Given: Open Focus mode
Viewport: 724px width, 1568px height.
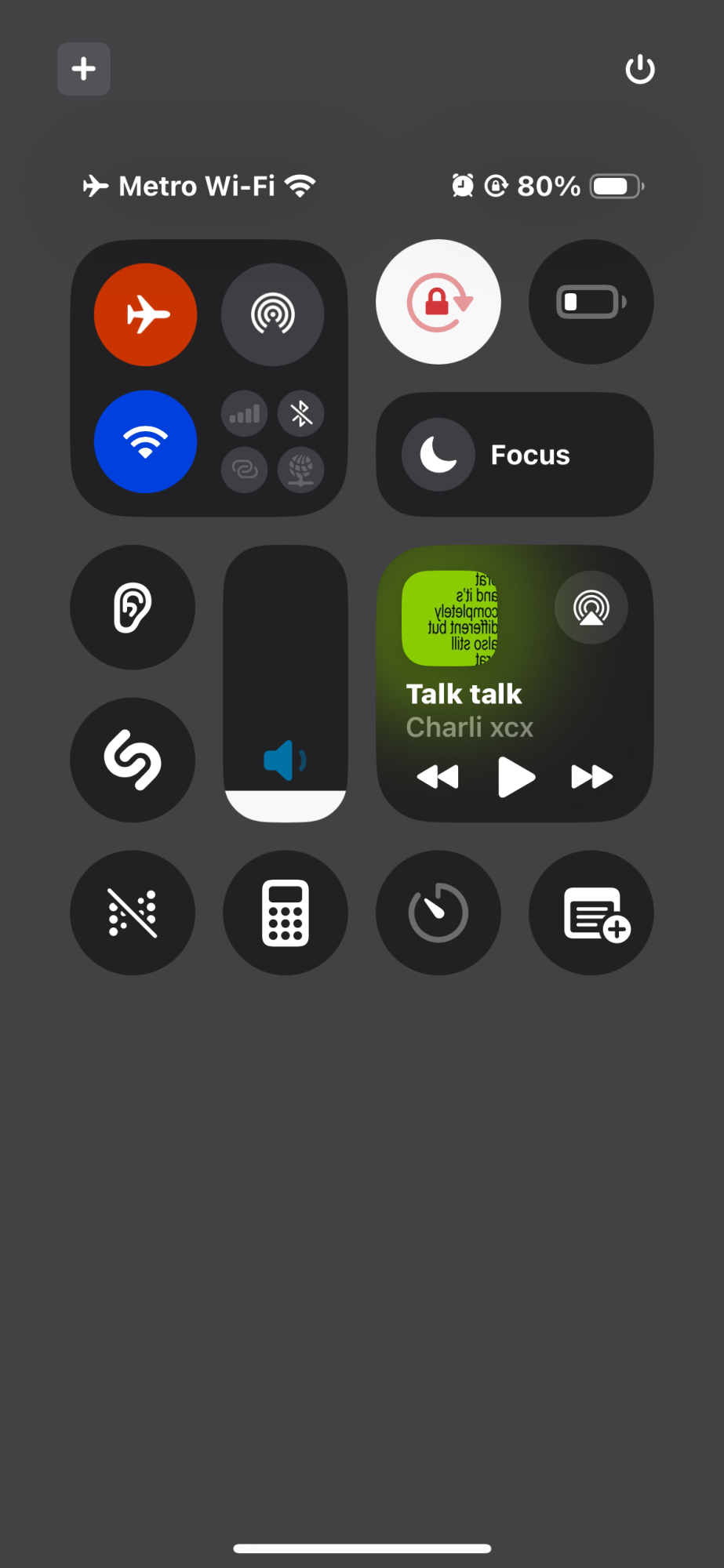Looking at the screenshot, I should (515, 455).
